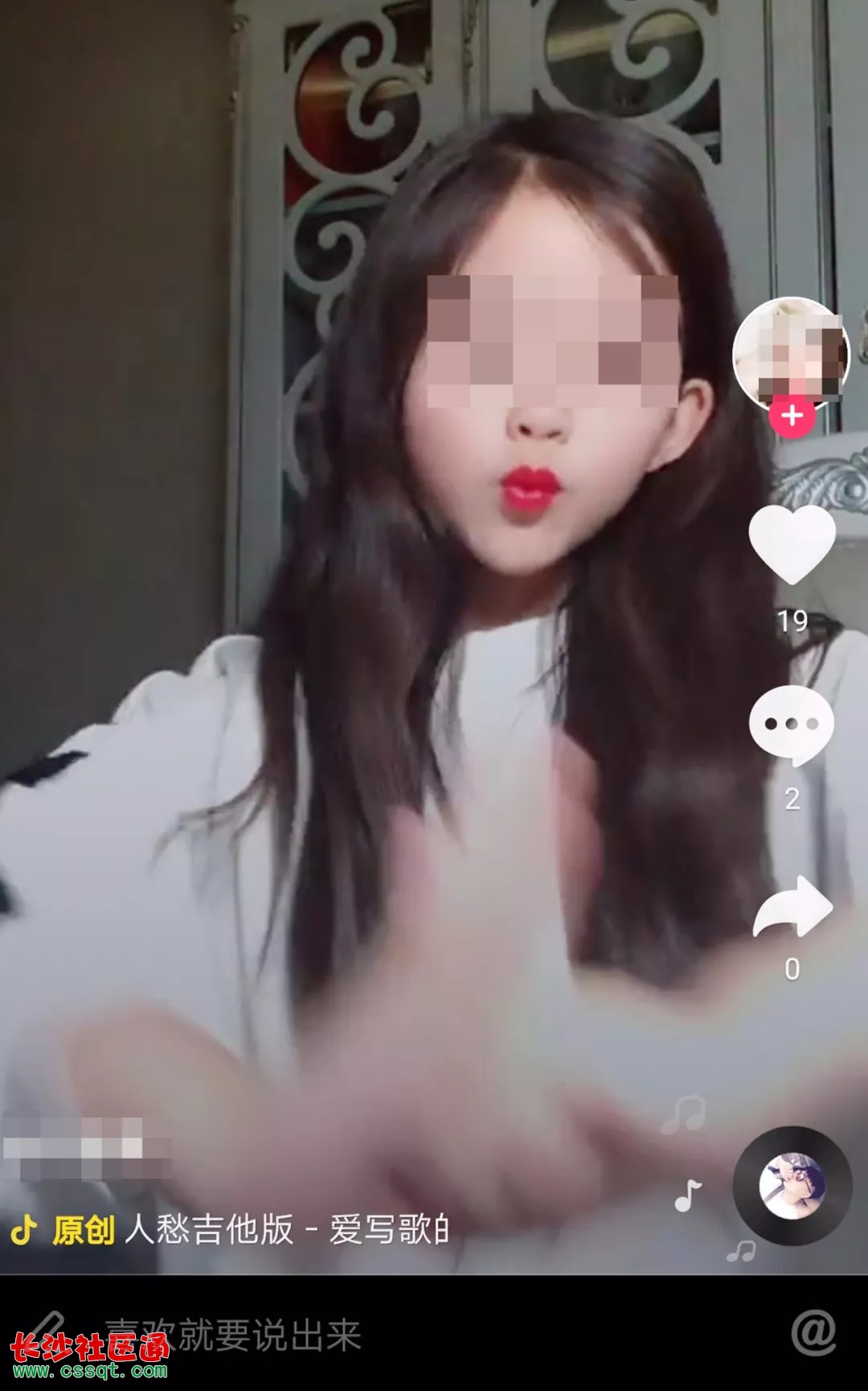
Task: Follow the creator with the plus button
Action: pos(792,416)
